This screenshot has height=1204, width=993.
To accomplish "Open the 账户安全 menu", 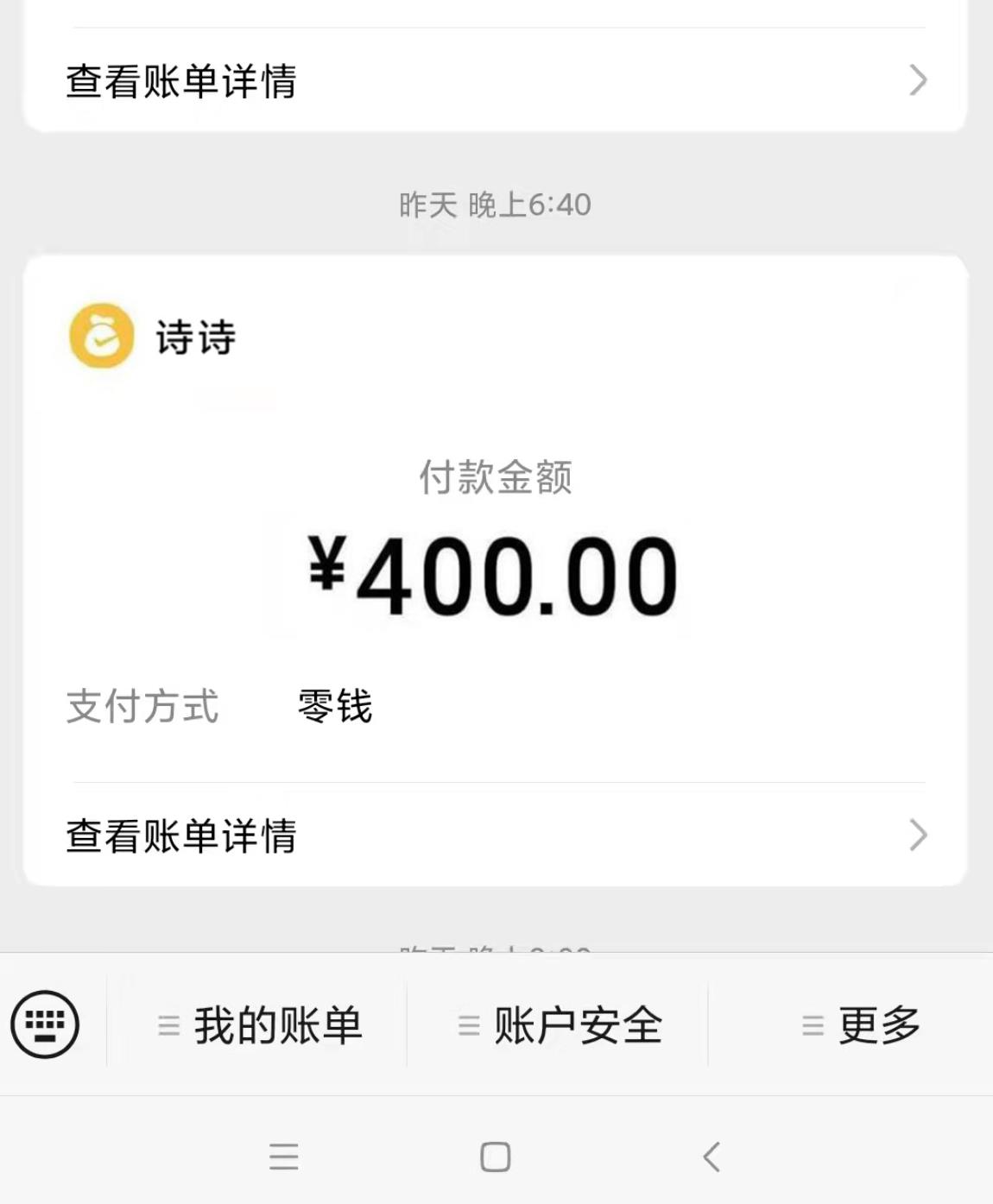I will [x=560, y=1025].
